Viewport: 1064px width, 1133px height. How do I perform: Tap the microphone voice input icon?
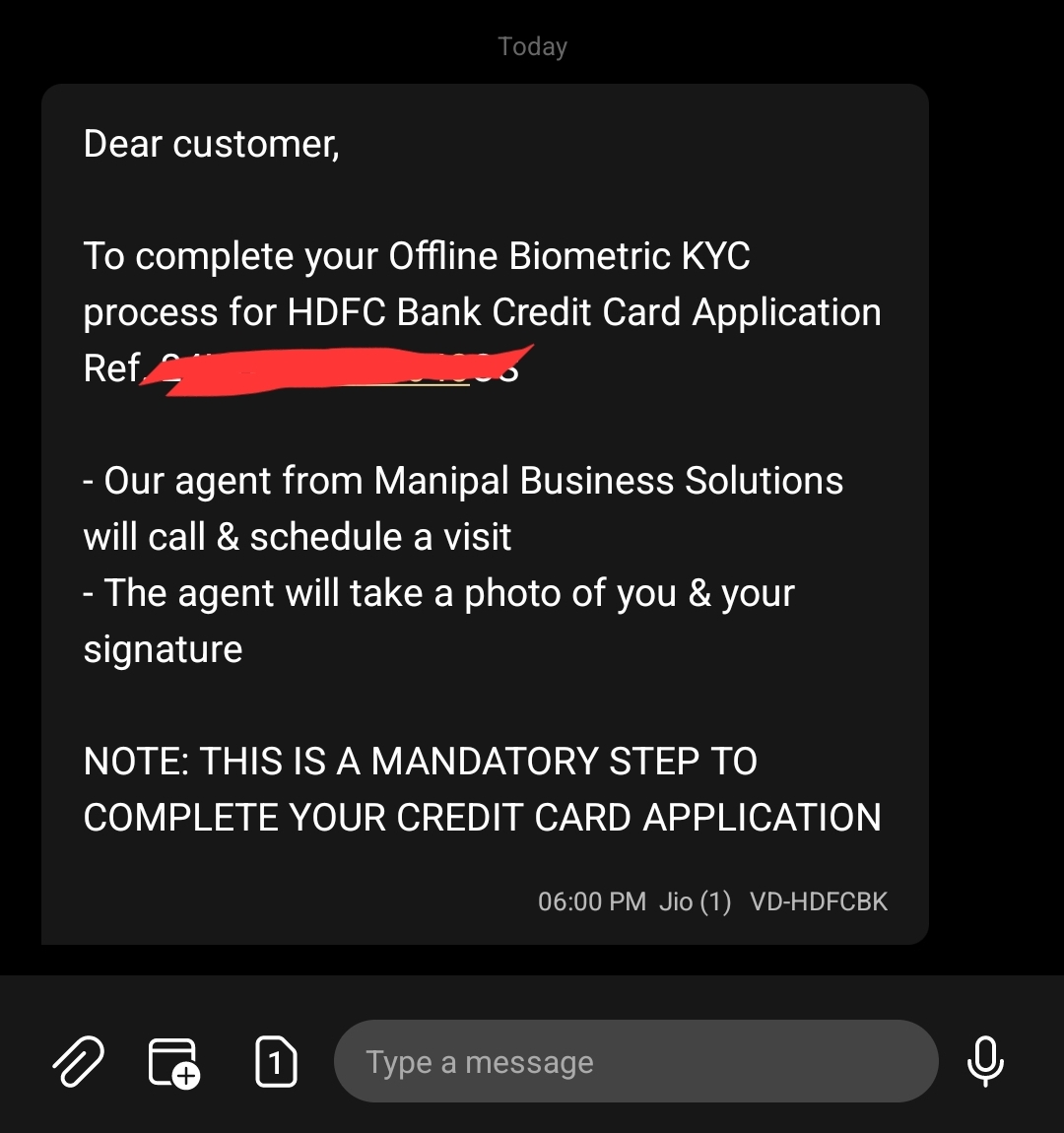coord(985,1062)
